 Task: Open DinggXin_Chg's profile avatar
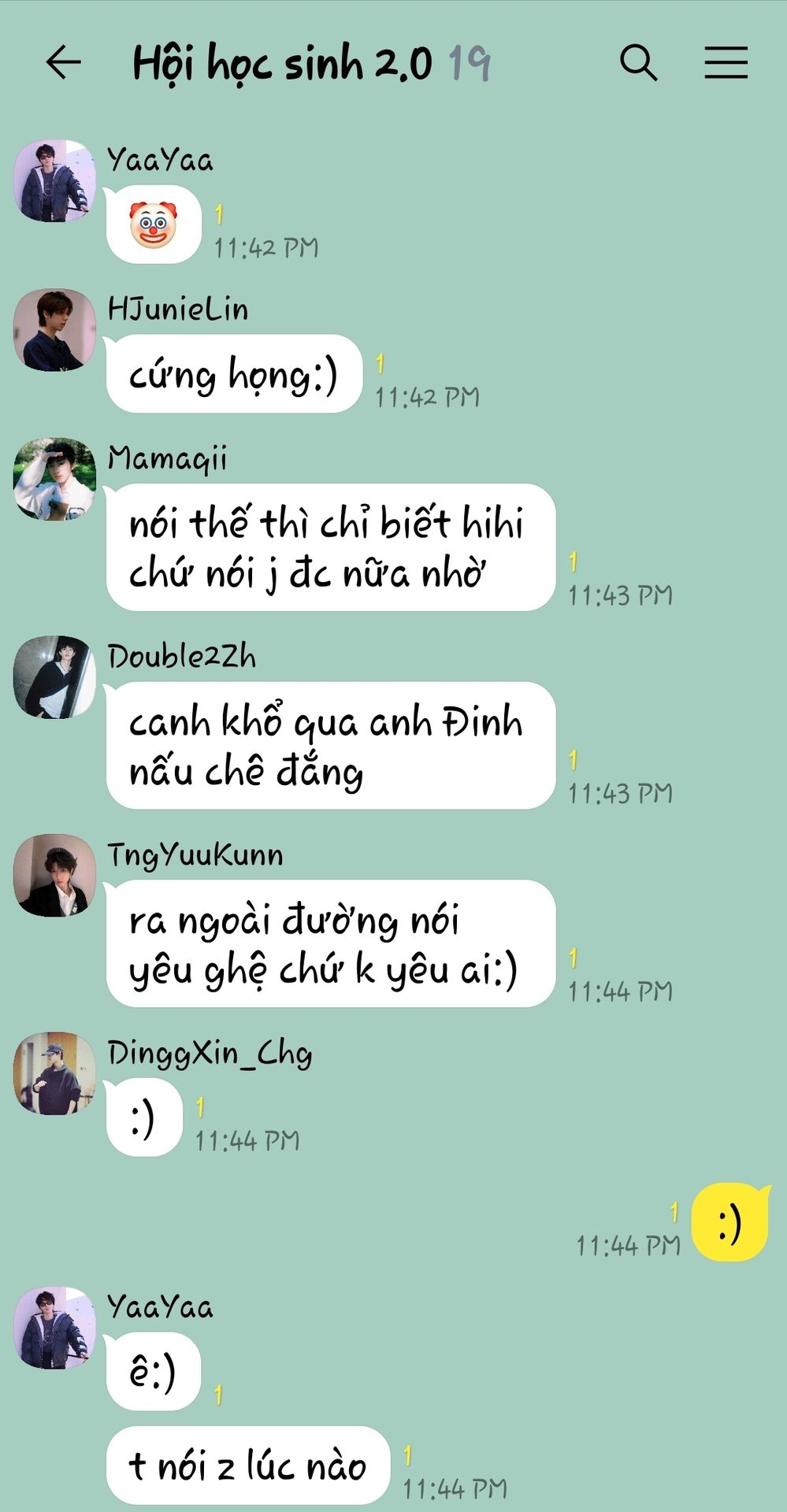pos(54,1073)
